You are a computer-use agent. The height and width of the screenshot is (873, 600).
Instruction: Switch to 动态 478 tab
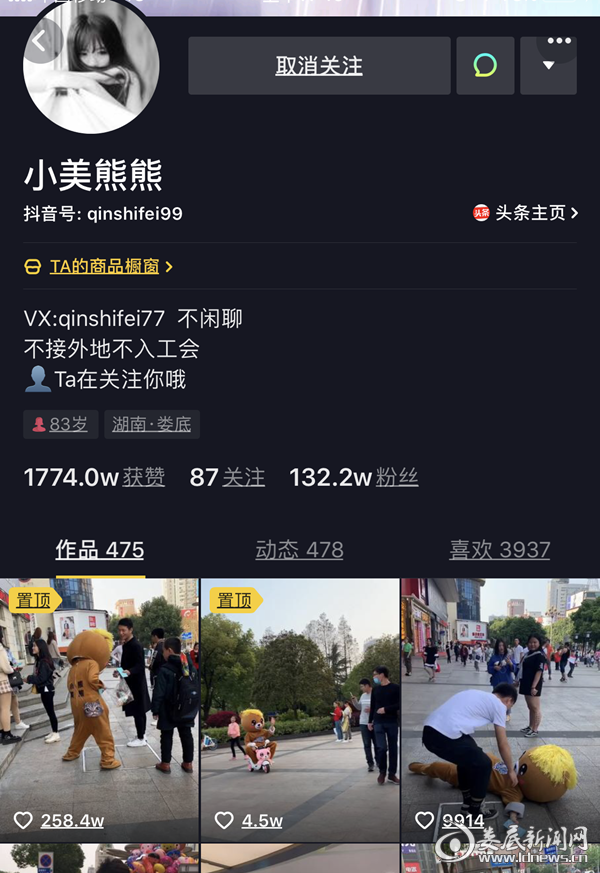pyautogui.click(x=299, y=549)
